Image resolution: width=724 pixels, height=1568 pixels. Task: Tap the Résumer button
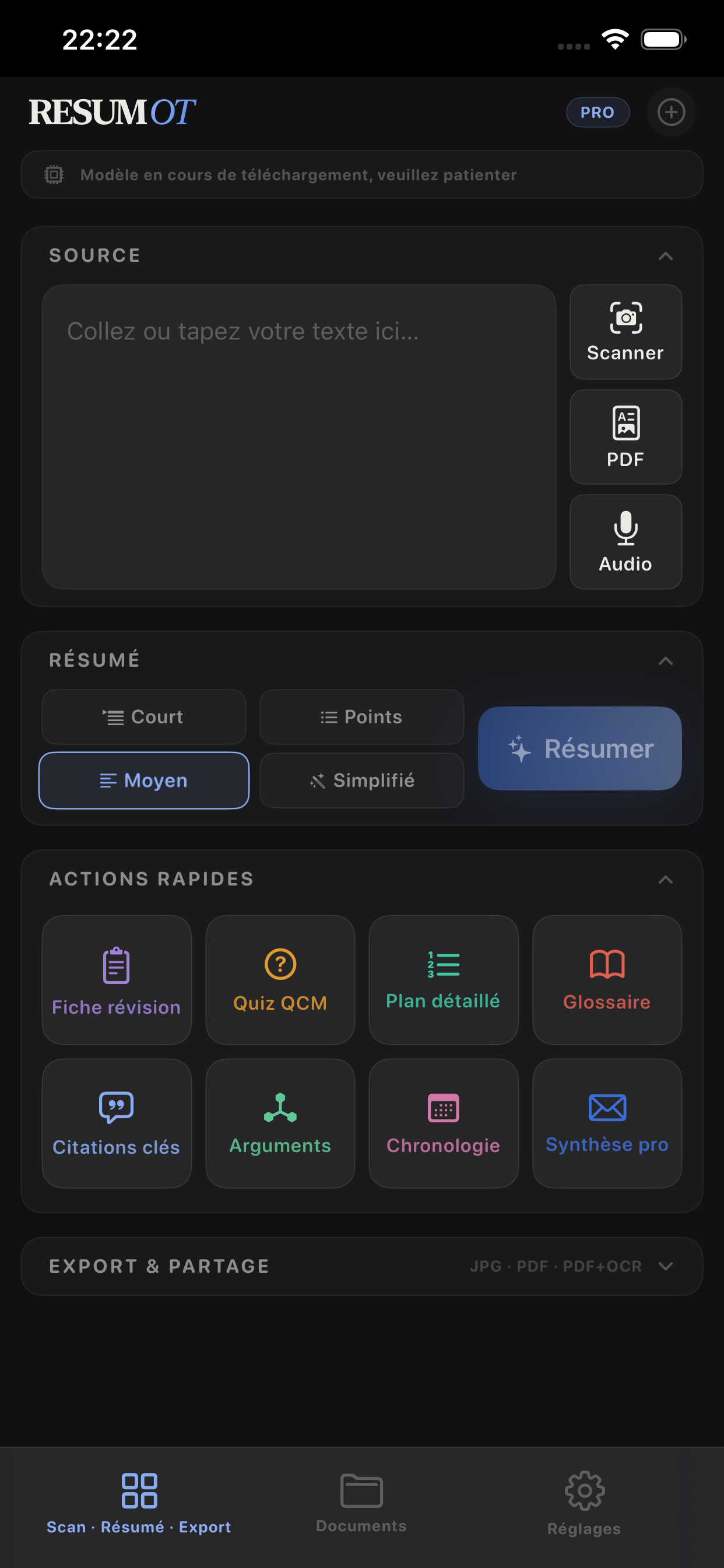point(579,748)
